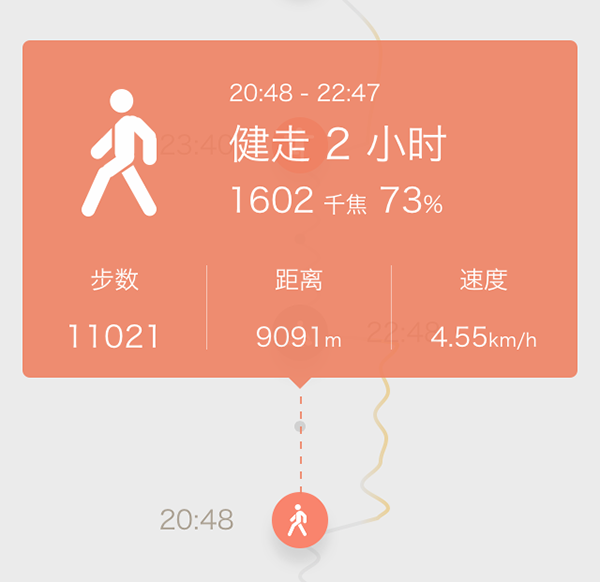Tap the walking marker at 20:48

[299, 520]
